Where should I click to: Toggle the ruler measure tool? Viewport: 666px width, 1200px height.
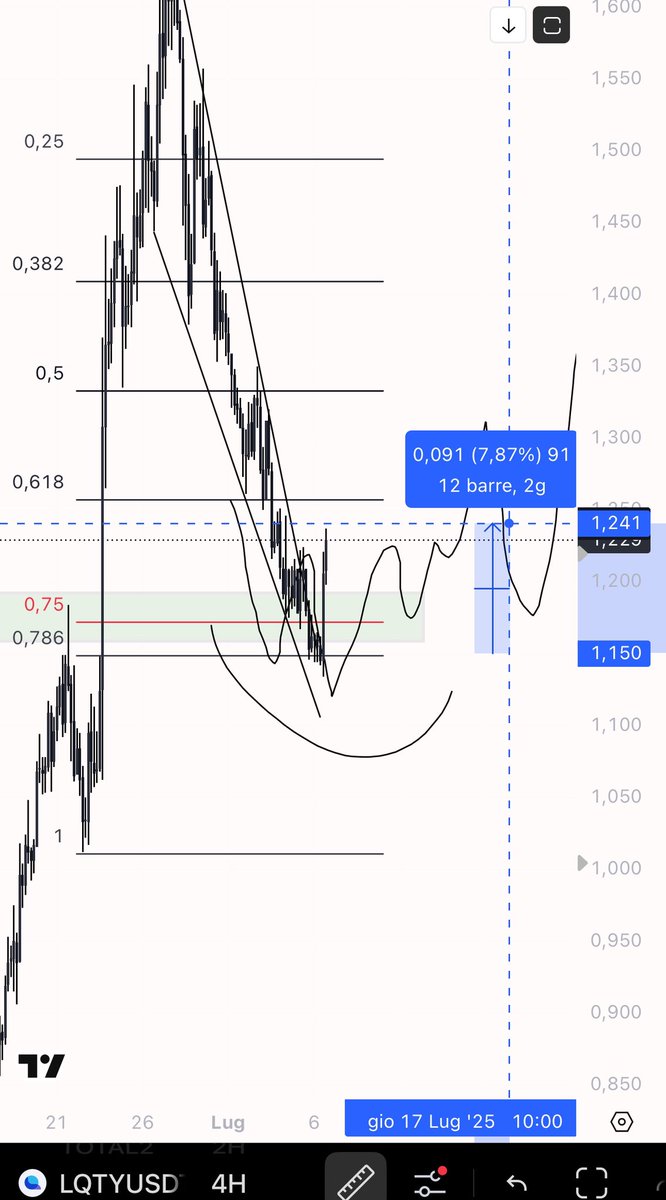[355, 1180]
